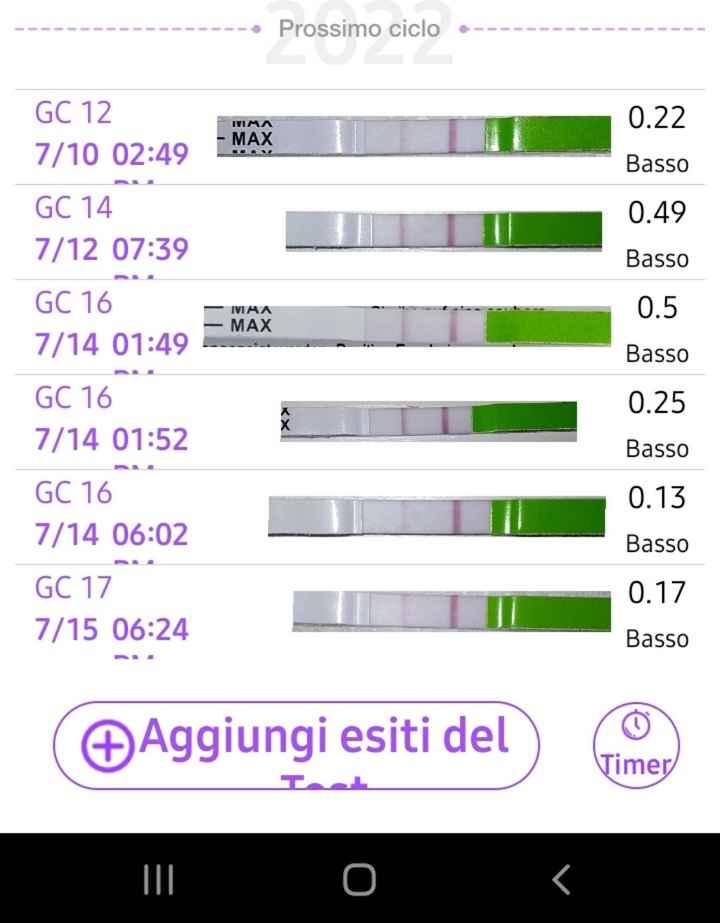Select the GC 16 entry from 7/14 06:02
This screenshot has height=923, width=720.
[x=360, y=517]
